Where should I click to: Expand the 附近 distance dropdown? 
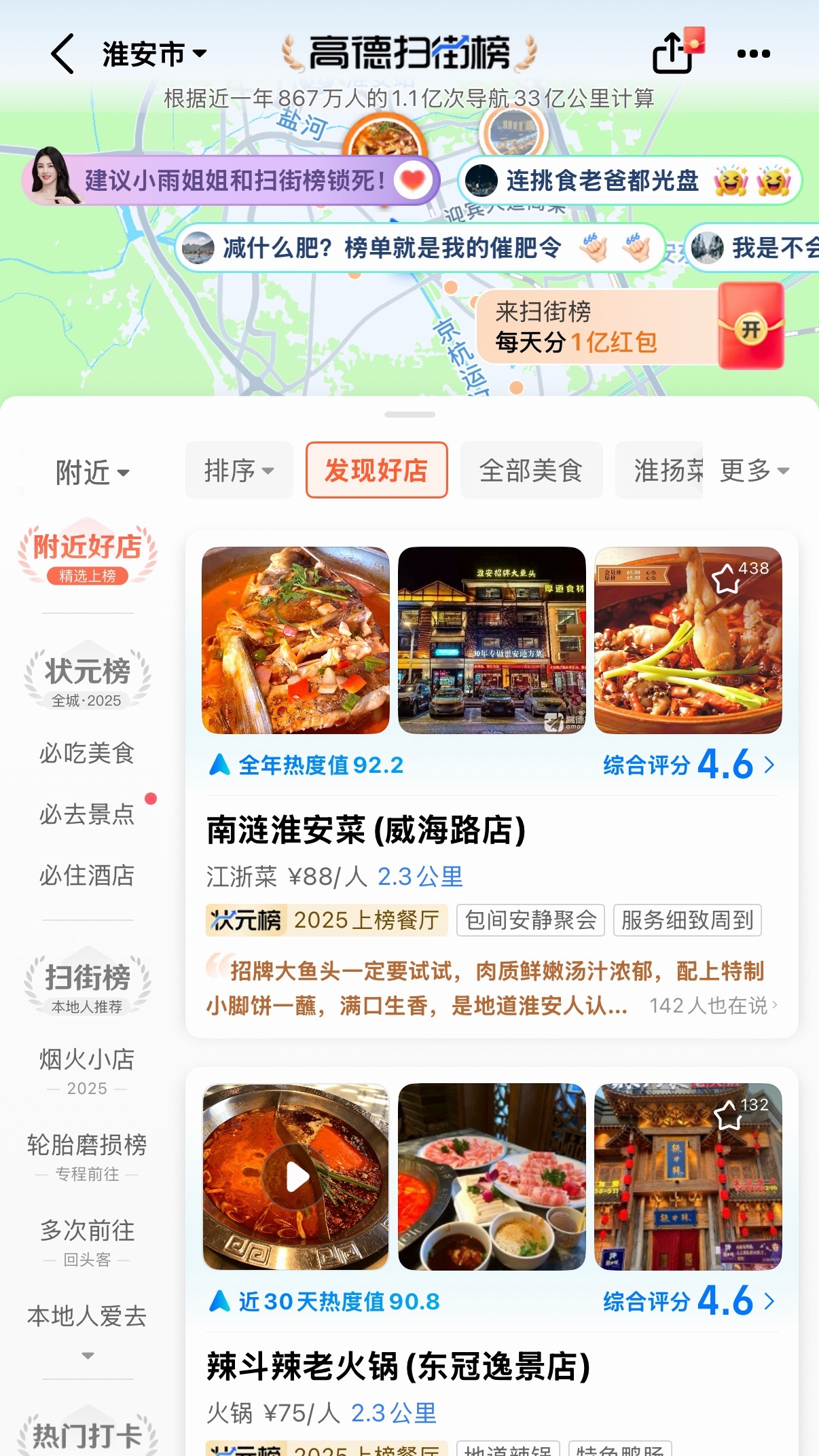92,472
